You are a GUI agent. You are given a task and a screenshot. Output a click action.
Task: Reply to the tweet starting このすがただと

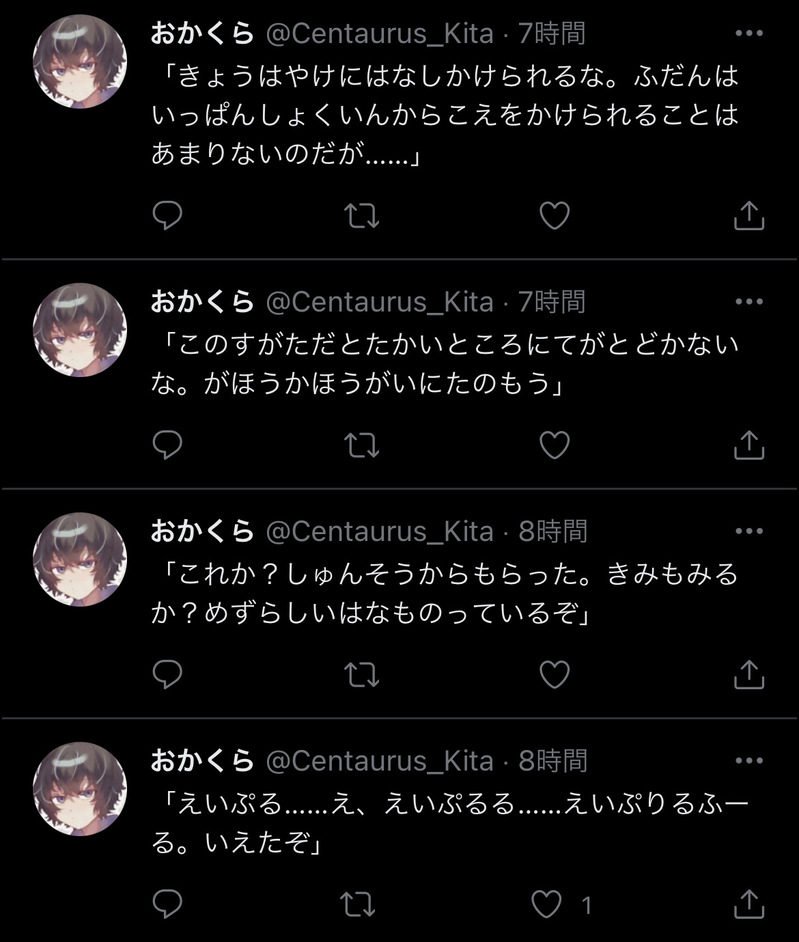(x=168, y=445)
